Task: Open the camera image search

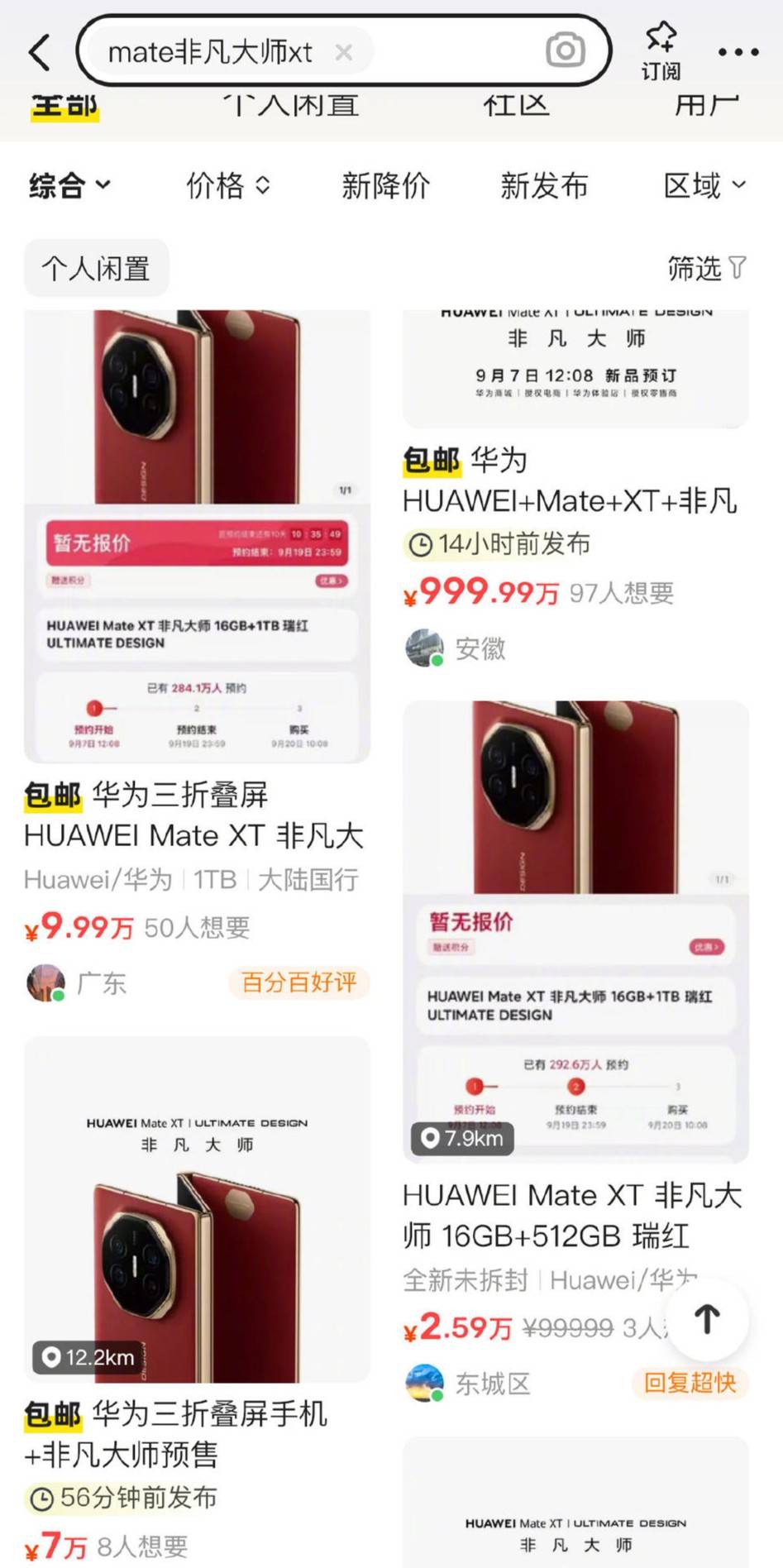Action: click(565, 51)
